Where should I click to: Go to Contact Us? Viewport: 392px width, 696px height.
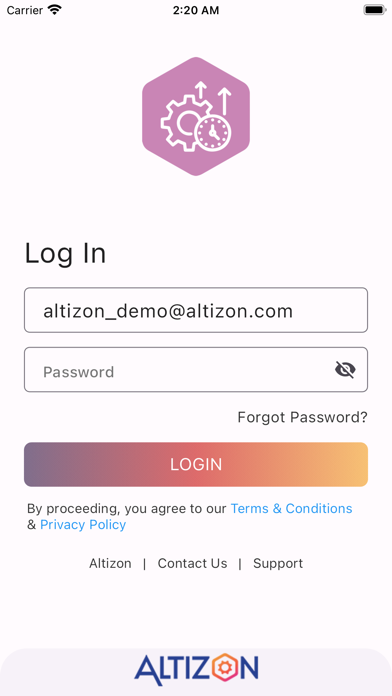click(192, 563)
